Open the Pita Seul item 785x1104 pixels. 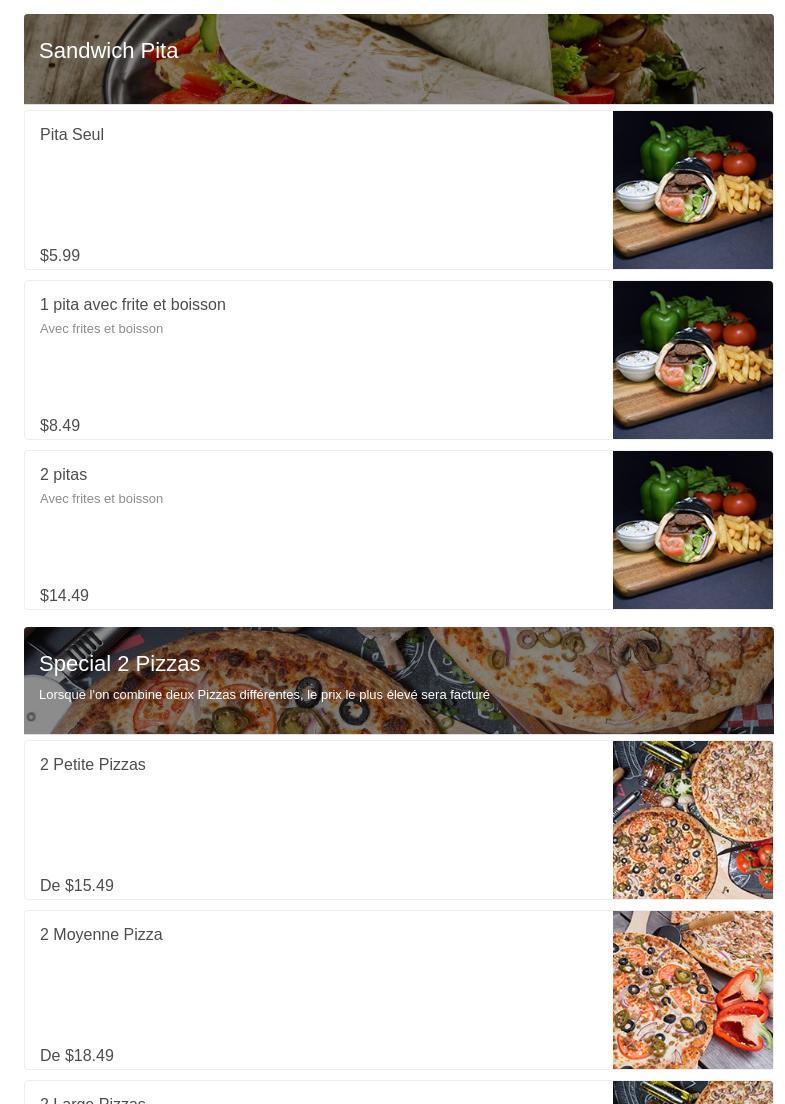coord(318,190)
